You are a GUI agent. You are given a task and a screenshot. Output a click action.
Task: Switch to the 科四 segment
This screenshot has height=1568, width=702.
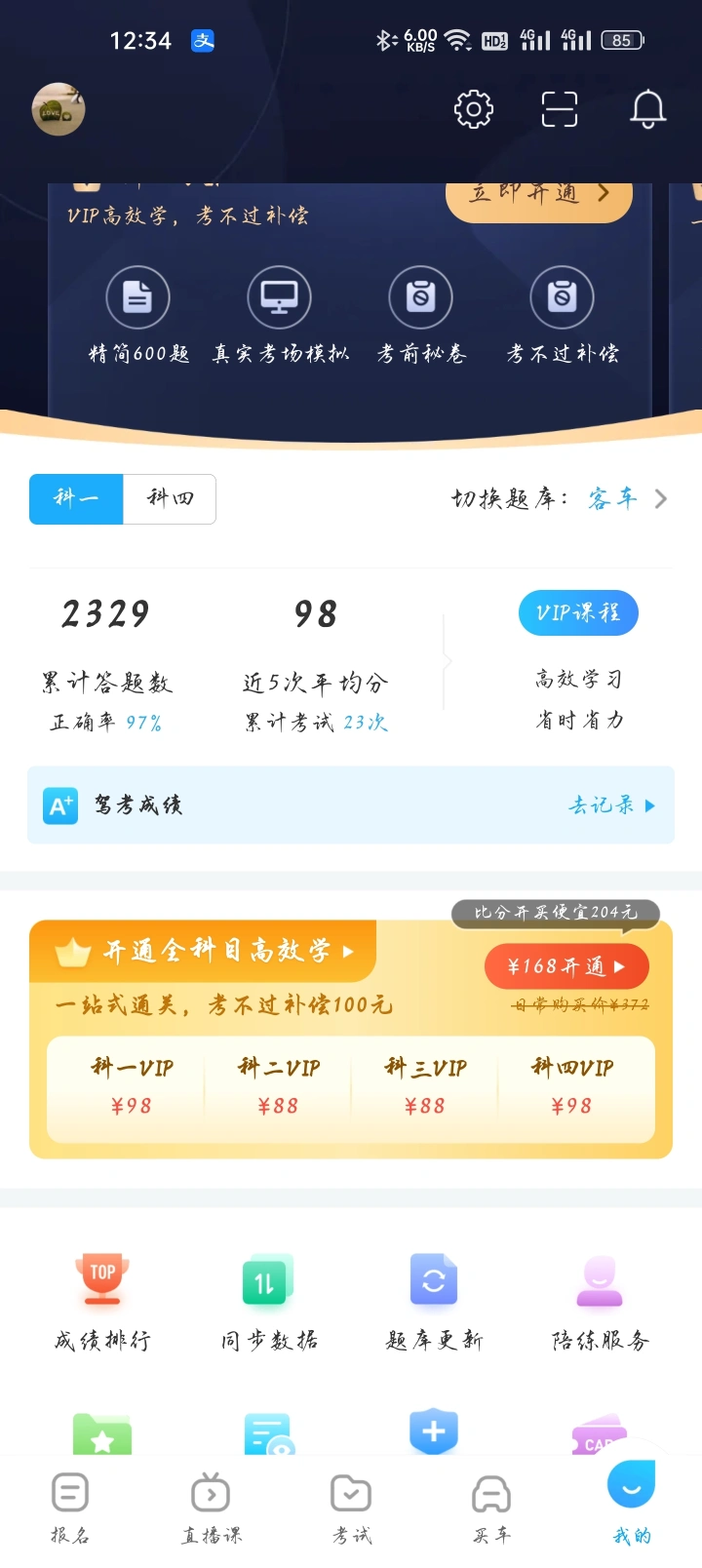(x=170, y=498)
